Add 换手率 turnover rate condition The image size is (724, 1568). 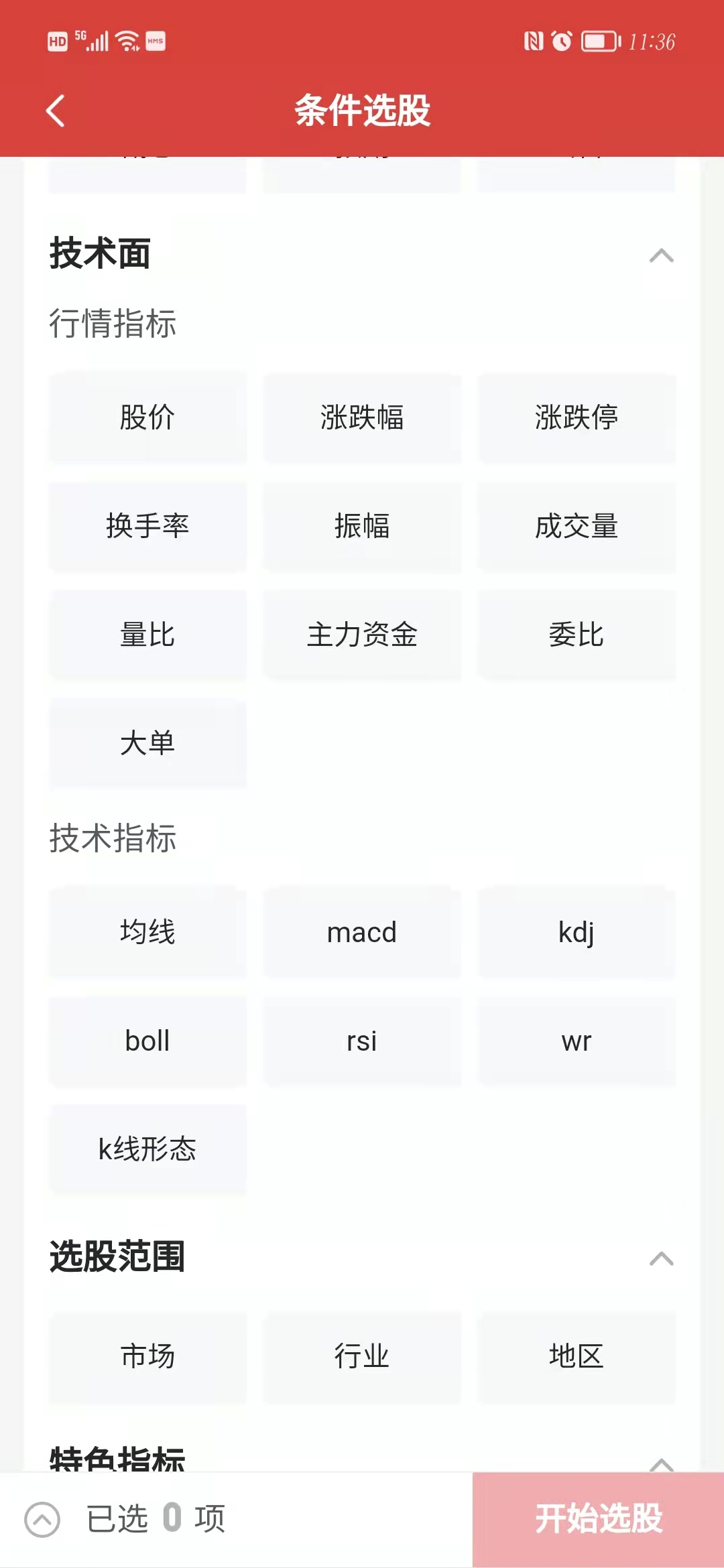pos(147,527)
